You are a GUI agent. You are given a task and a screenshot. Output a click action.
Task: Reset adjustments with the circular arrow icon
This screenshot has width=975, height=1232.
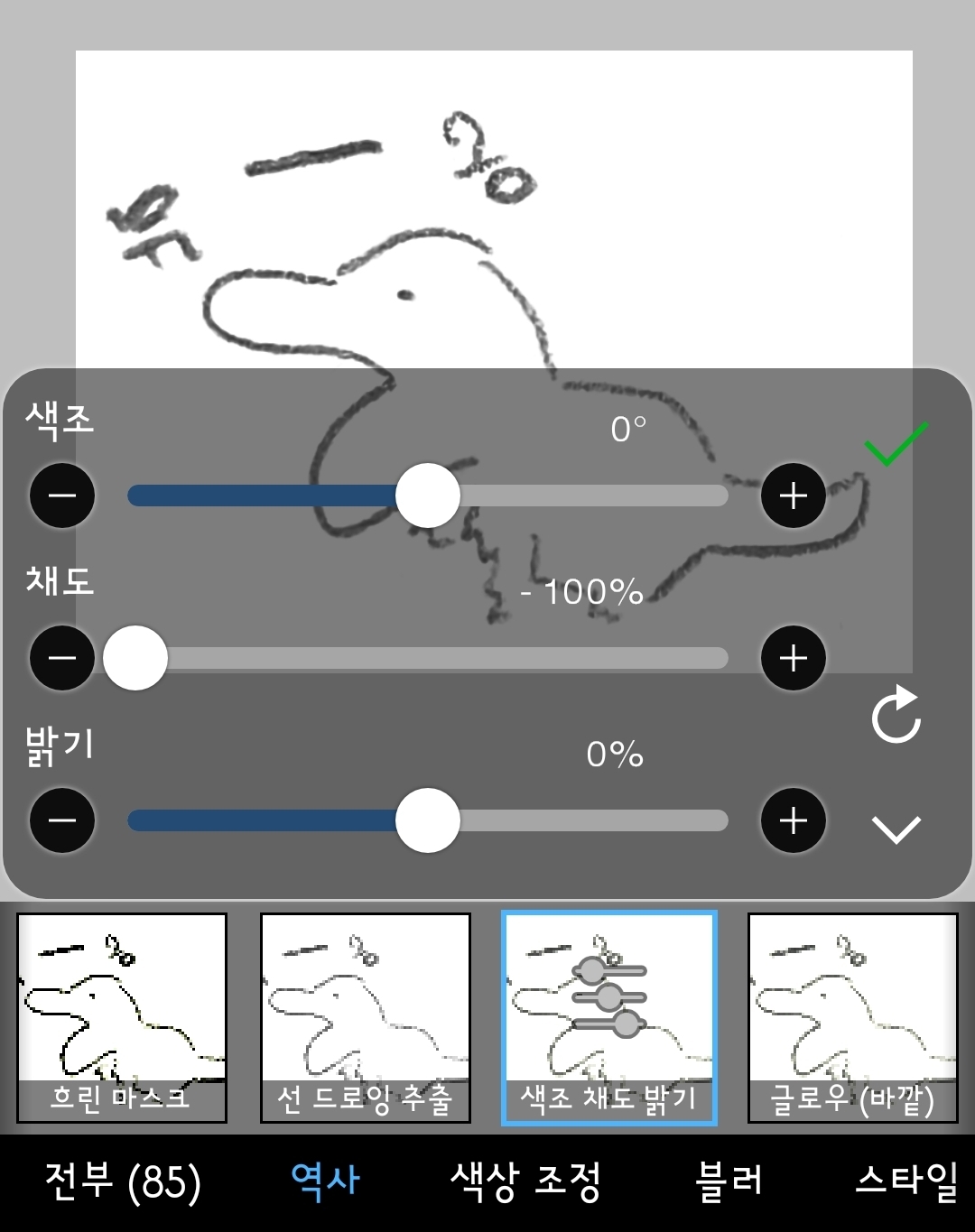pyautogui.click(x=896, y=716)
